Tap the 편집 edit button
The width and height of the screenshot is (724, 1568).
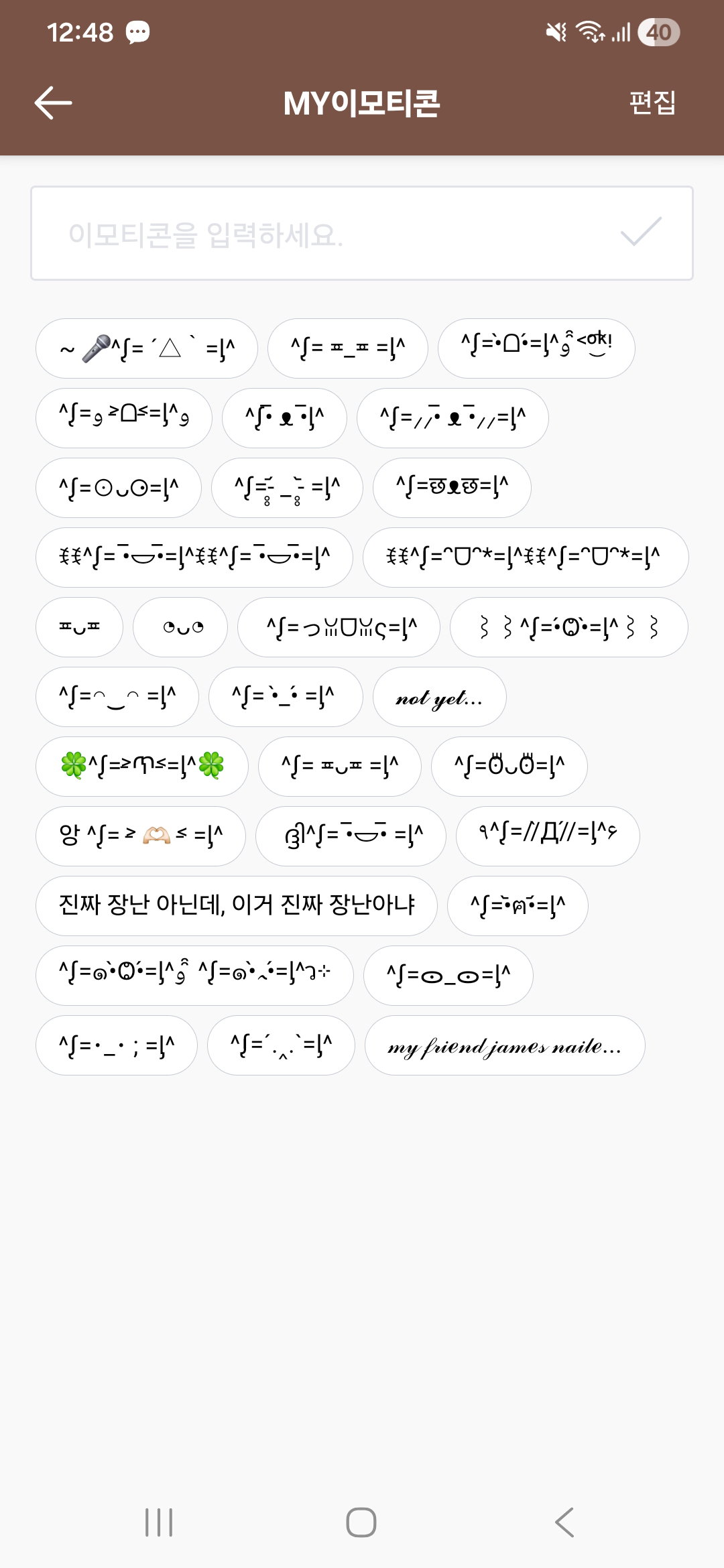tap(652, 103)
